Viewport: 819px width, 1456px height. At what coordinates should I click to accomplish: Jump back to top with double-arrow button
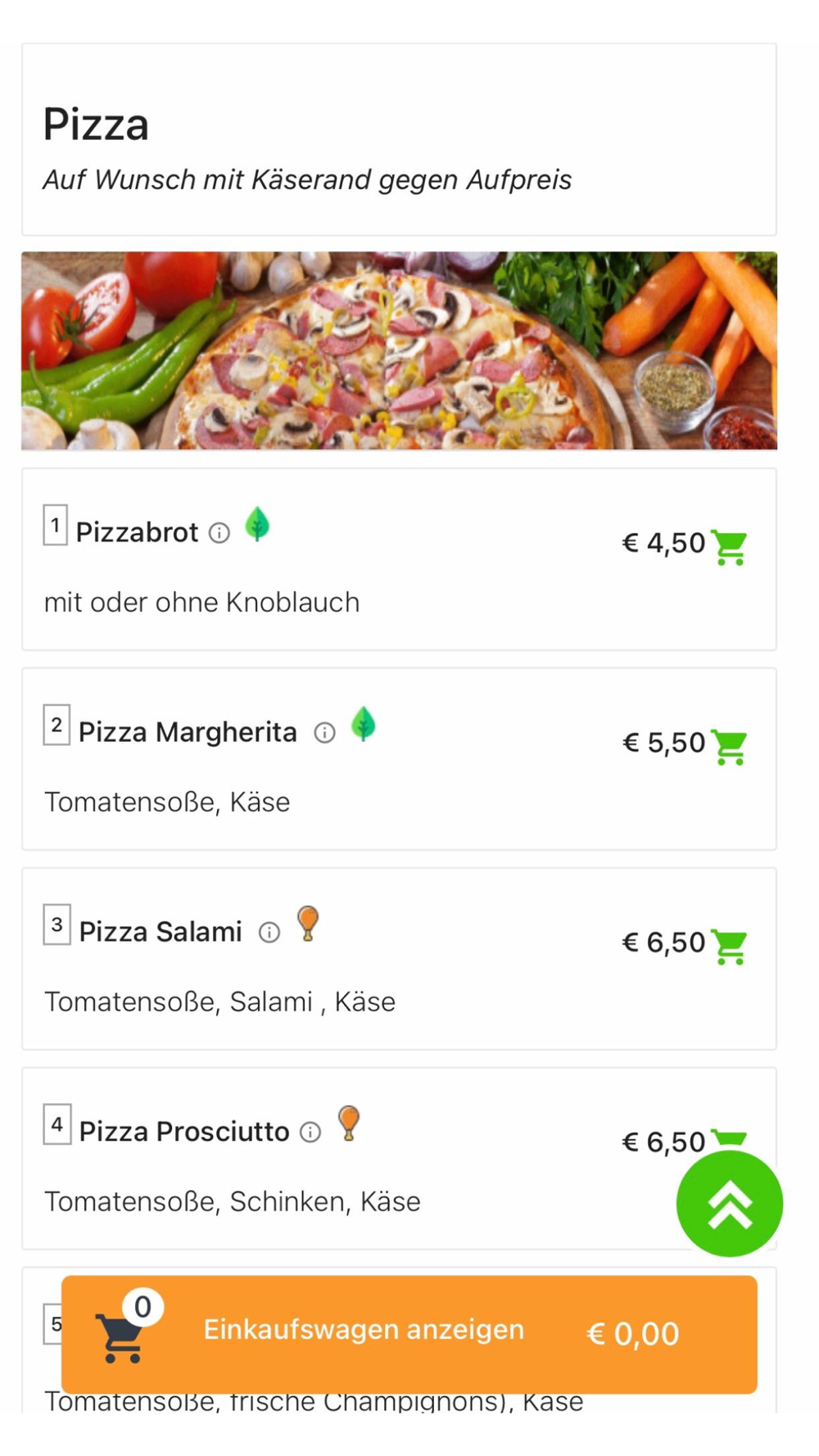coord(729,1203)
